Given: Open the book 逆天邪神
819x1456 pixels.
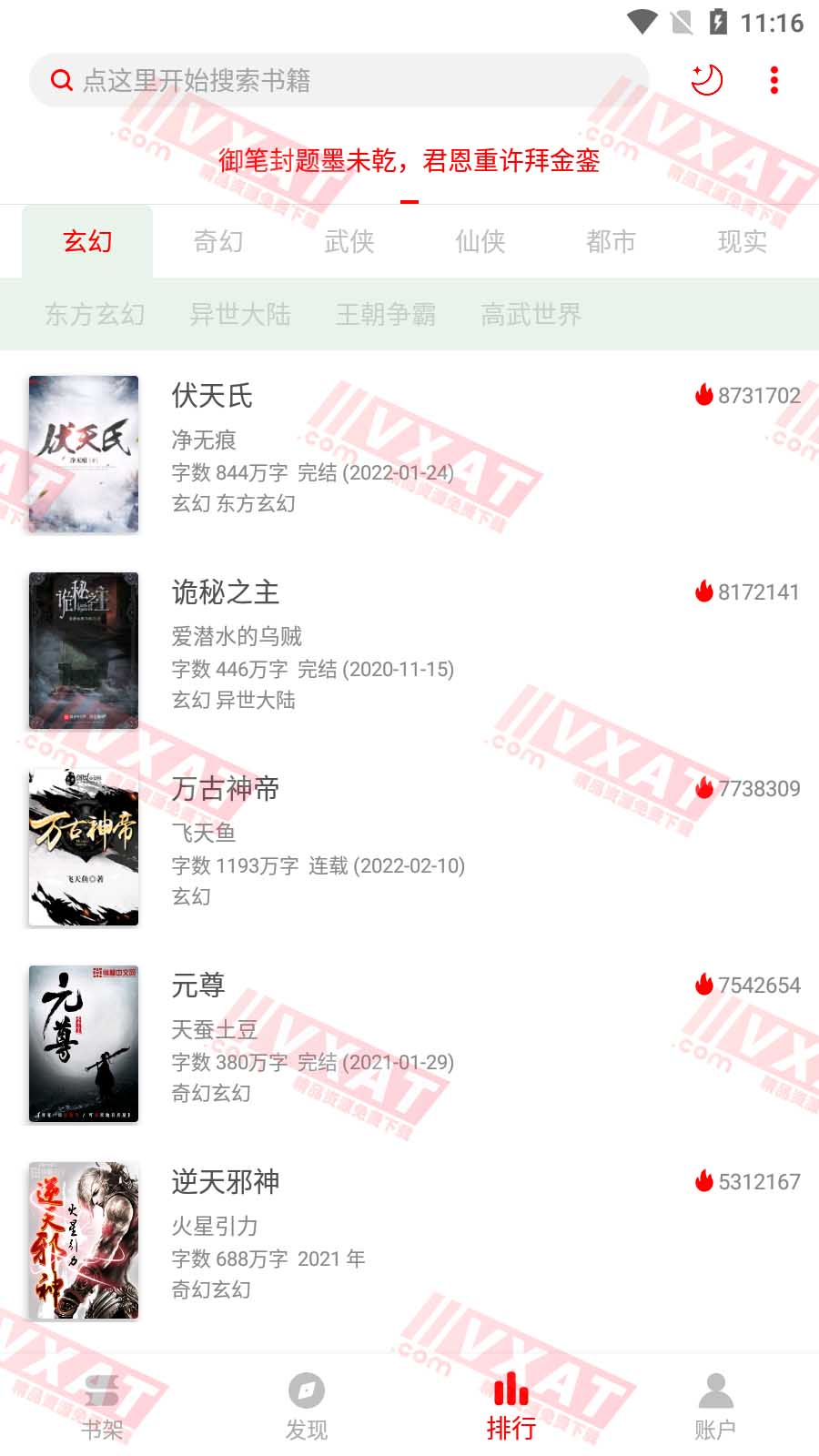Looking at the screenshot, I should [x=409, y=1239].
